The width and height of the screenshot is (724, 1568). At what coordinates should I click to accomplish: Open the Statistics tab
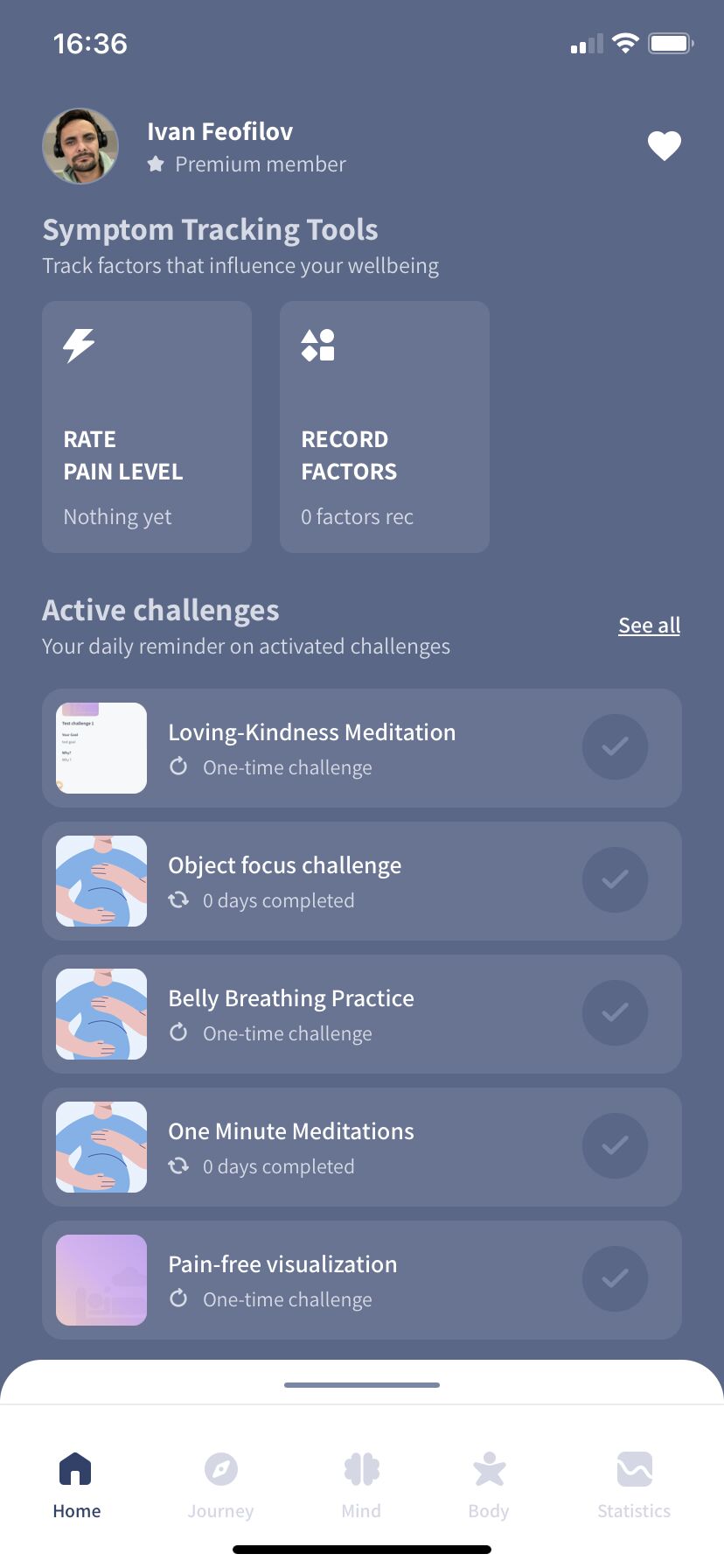[x=634, y=1486]
